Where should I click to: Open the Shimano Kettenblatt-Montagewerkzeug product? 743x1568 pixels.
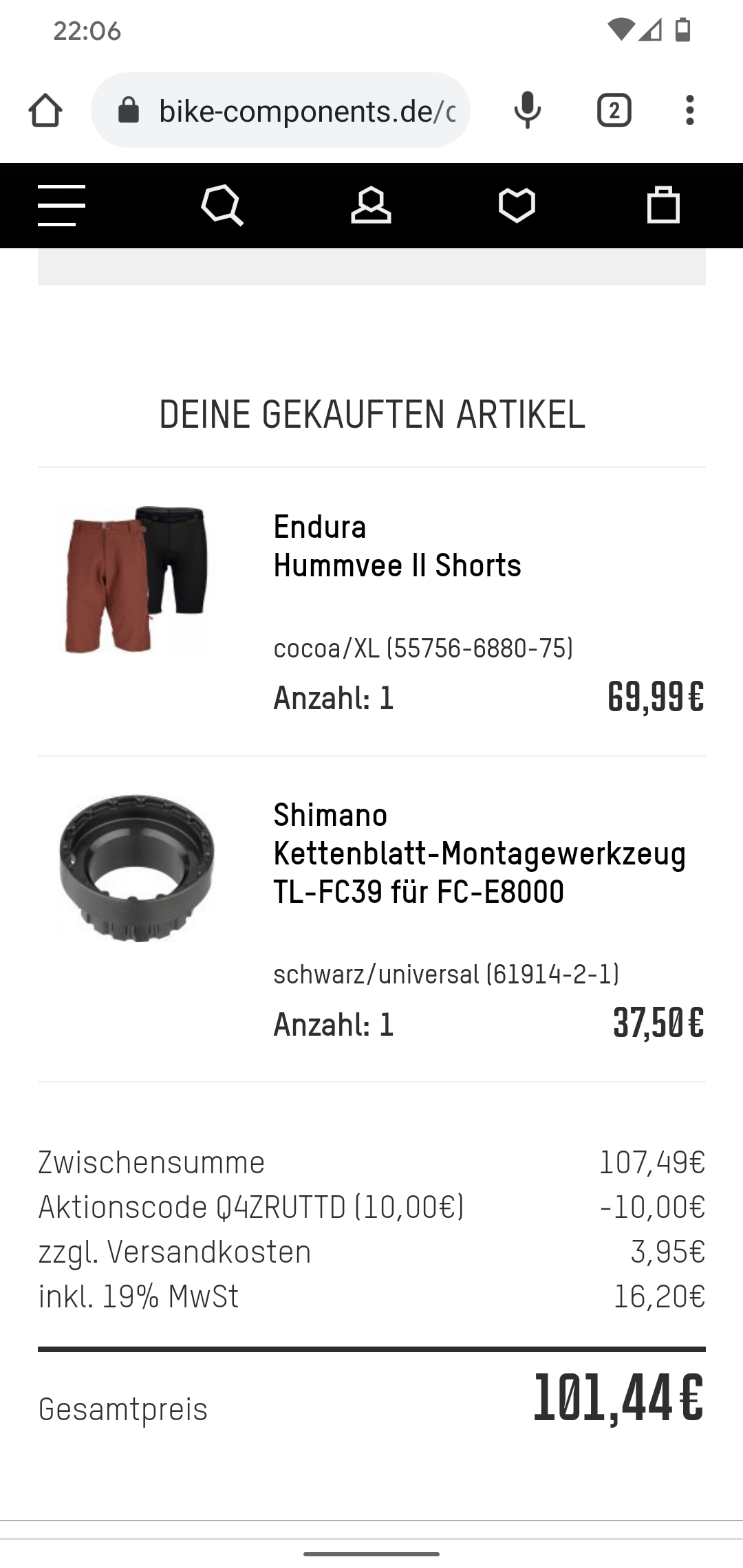479,853
